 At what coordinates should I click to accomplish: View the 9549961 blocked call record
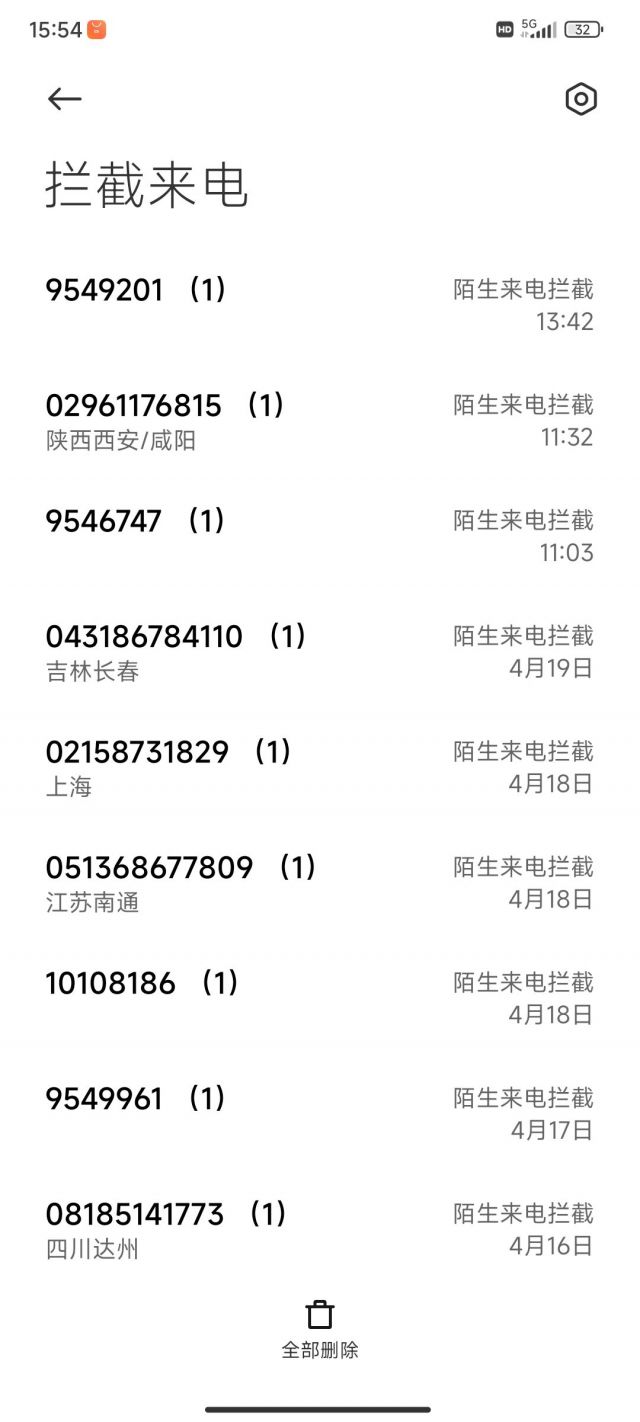[x=320, y=1113]
